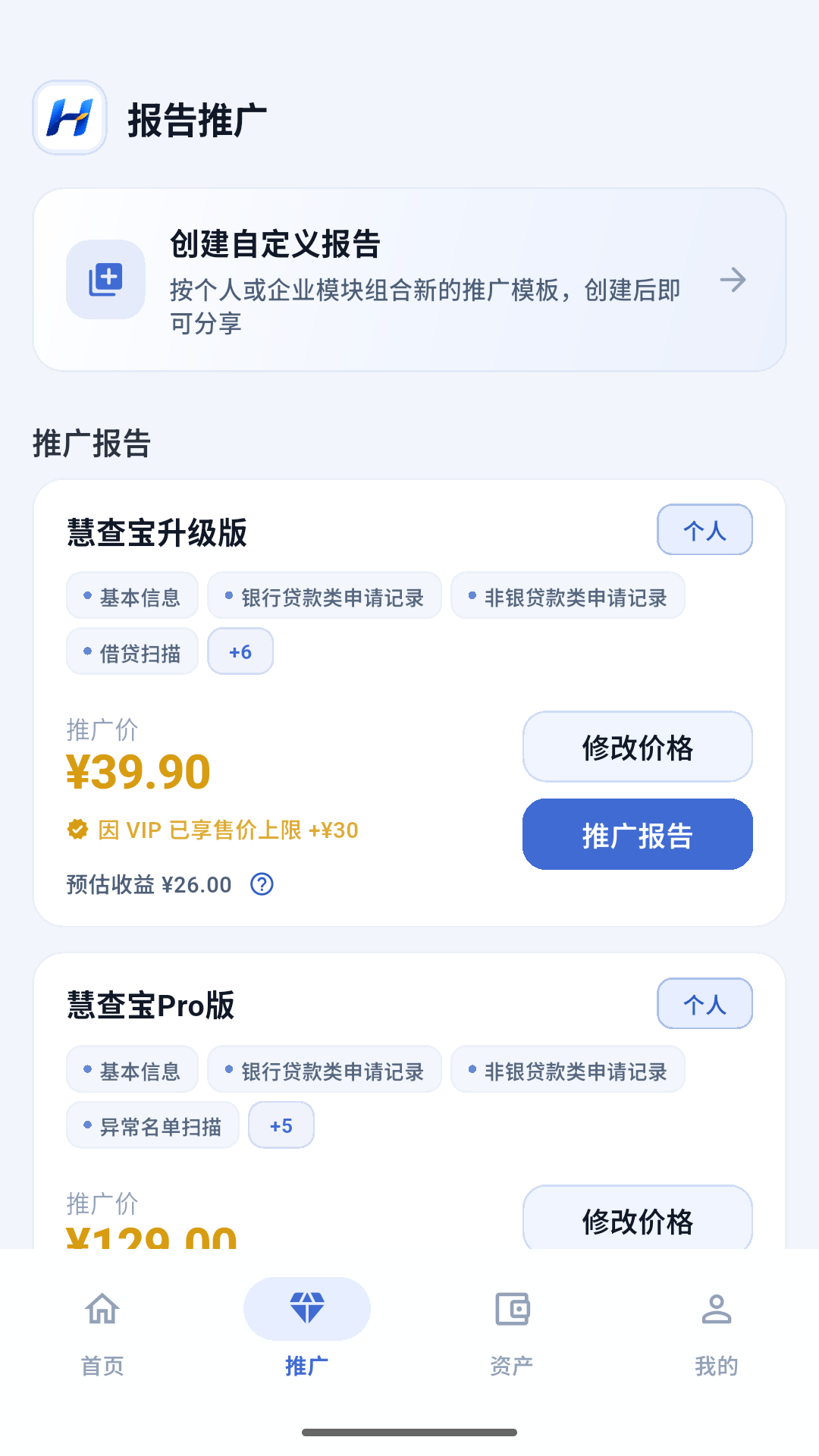The height and width of the screenshot is (1456, 819).
Task: Tap the 我的 profile icon
Action: (716, 1309)
